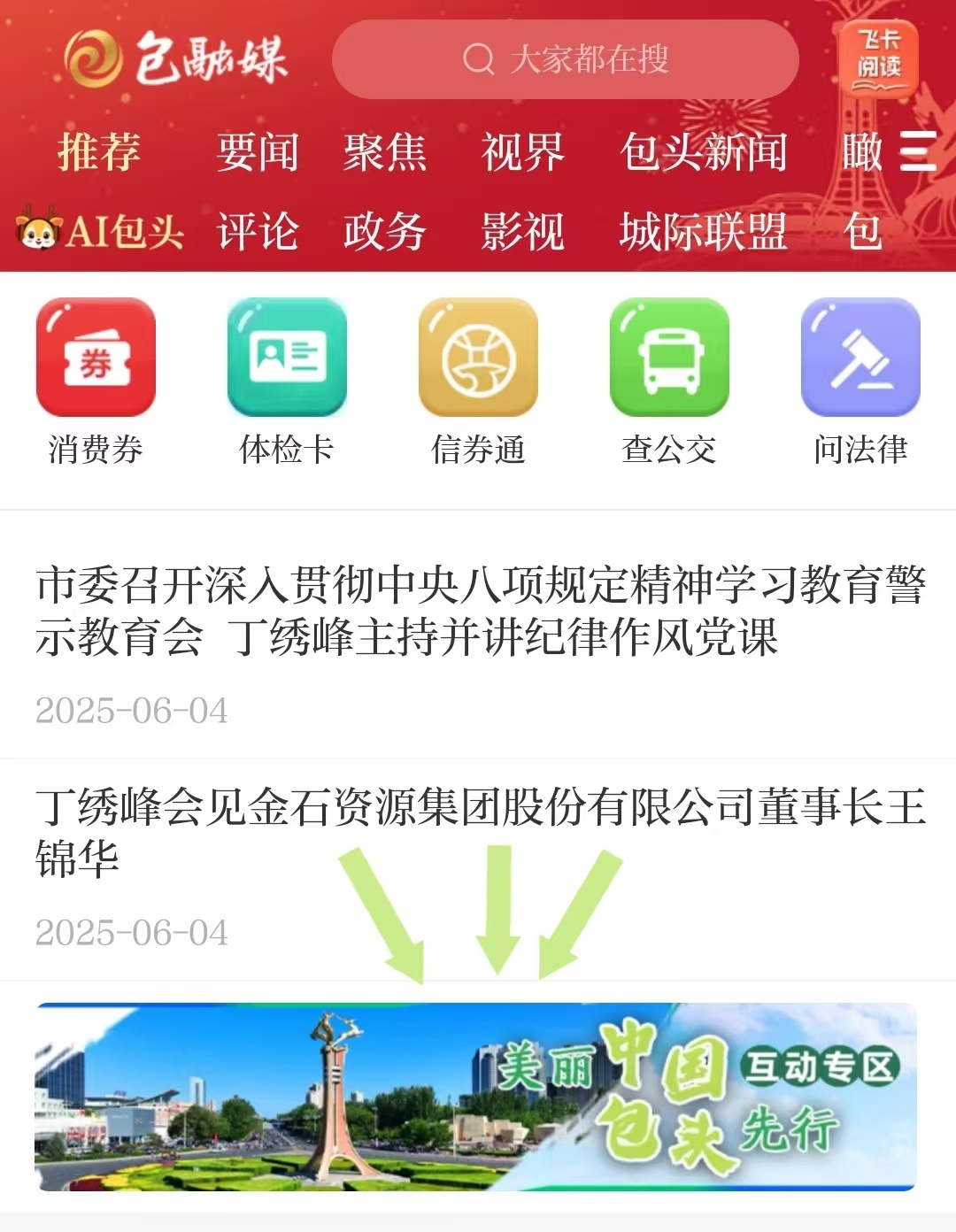
Task: Go to the 包头新闻 tab
Action: pyautogui.click(x=704, y=151)
